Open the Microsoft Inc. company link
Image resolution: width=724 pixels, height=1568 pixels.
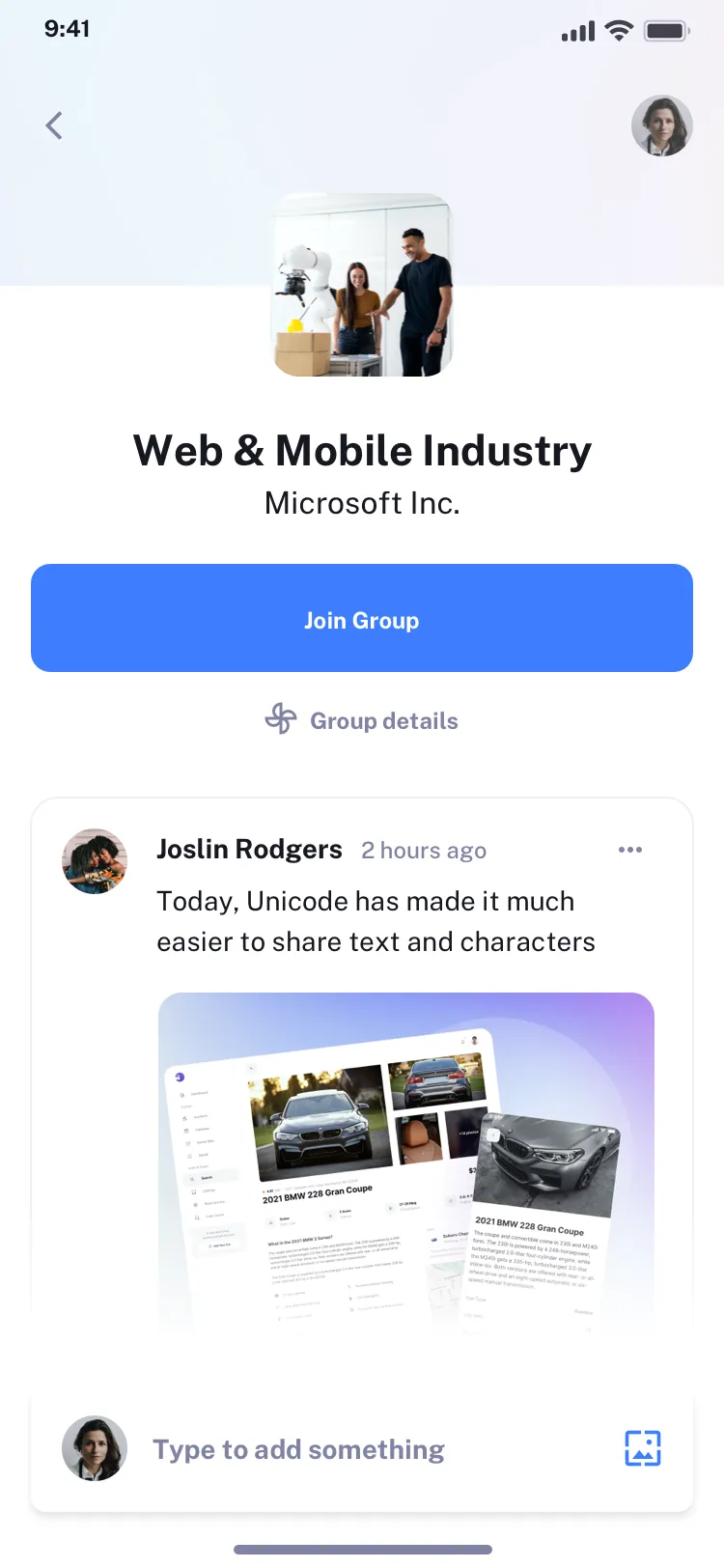362,502
